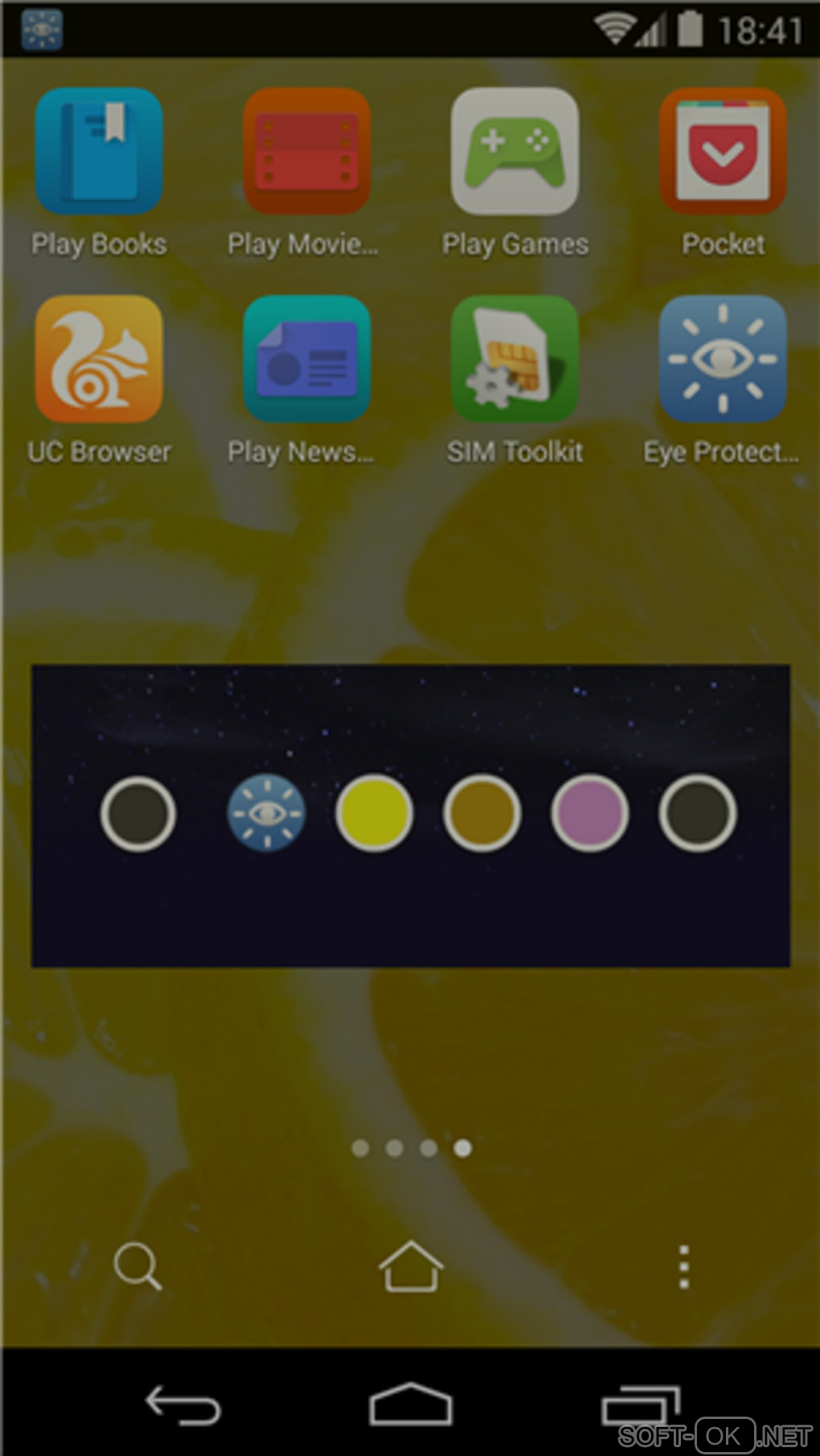Open Play Newsstand app
Viewport: 820px width, 1456px height.
coord(306,358)
